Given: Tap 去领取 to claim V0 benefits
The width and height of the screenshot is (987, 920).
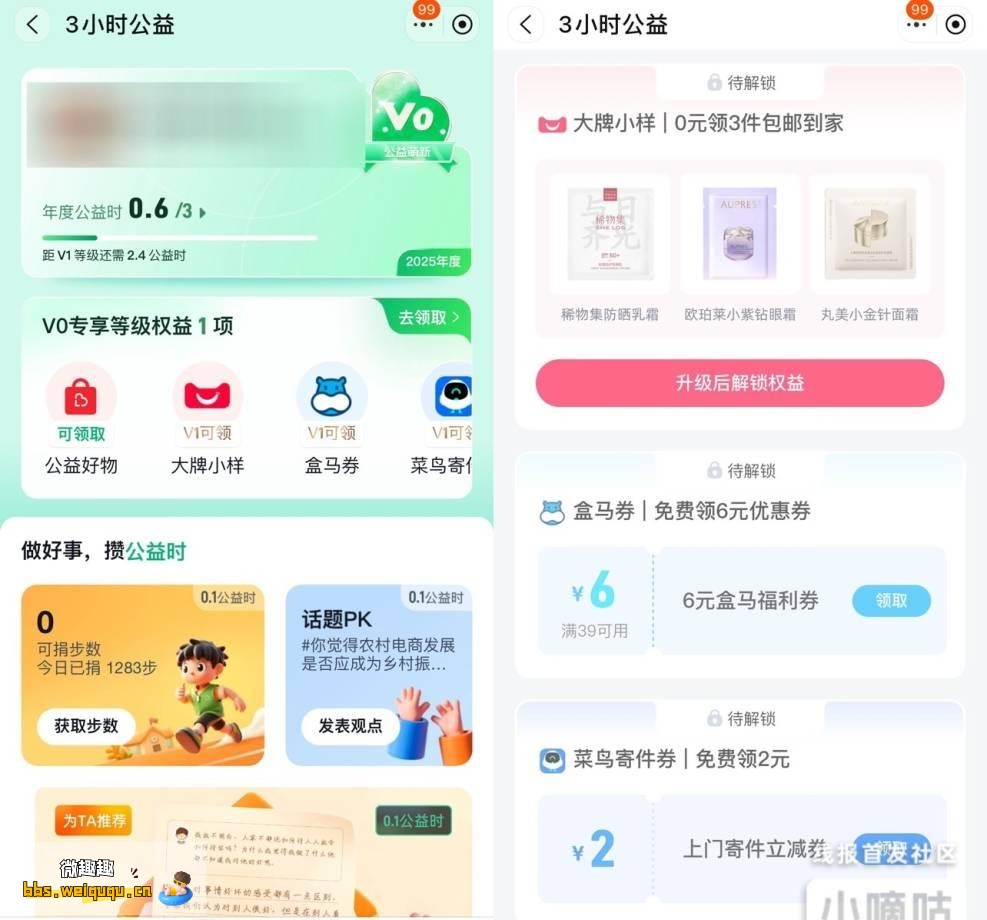Looking at the screenshot, I should 428,318.
